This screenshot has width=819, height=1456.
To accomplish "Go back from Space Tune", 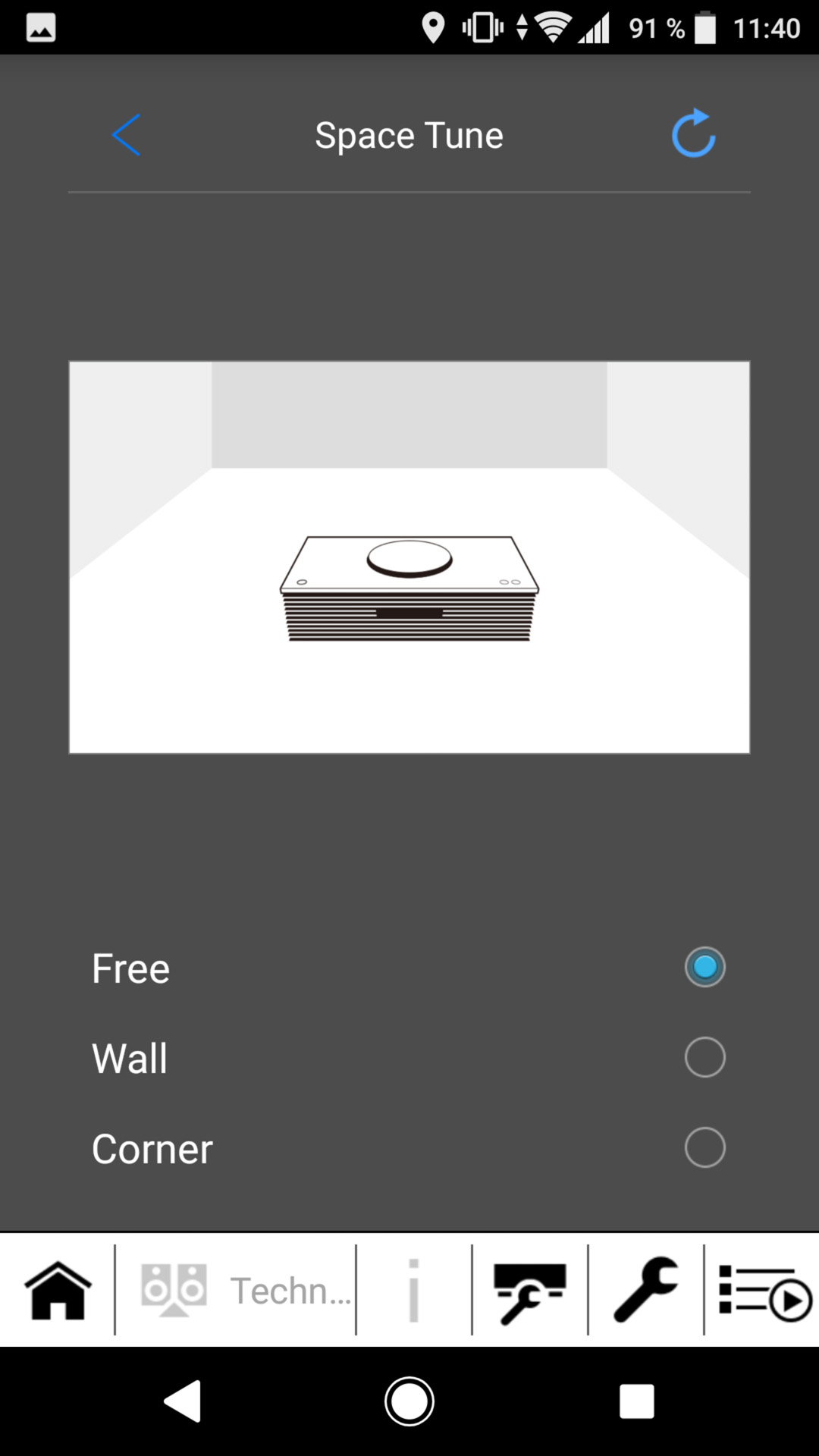I will (x=126, y=135).
